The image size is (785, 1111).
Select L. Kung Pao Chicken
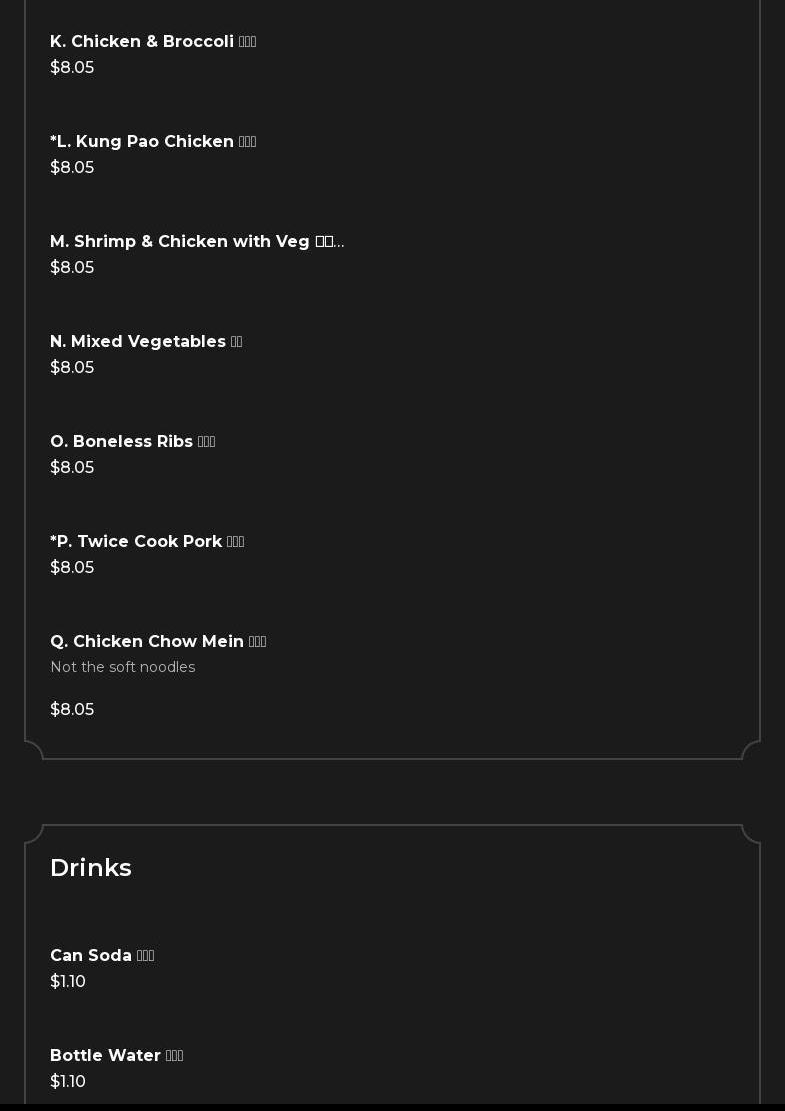click(x=152, y=142)
